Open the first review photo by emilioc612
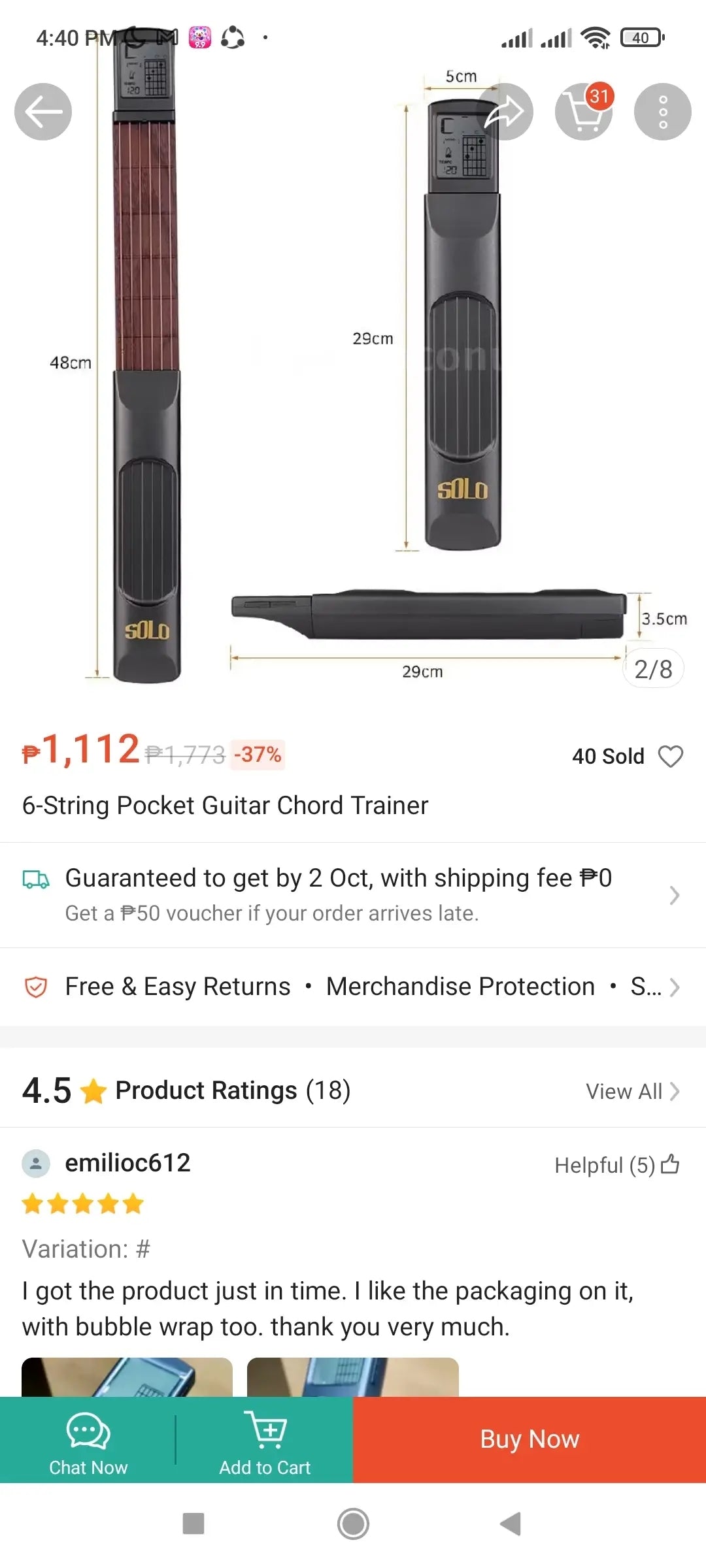This screenshot has height=1568, width=706. tap(127, 1377)
